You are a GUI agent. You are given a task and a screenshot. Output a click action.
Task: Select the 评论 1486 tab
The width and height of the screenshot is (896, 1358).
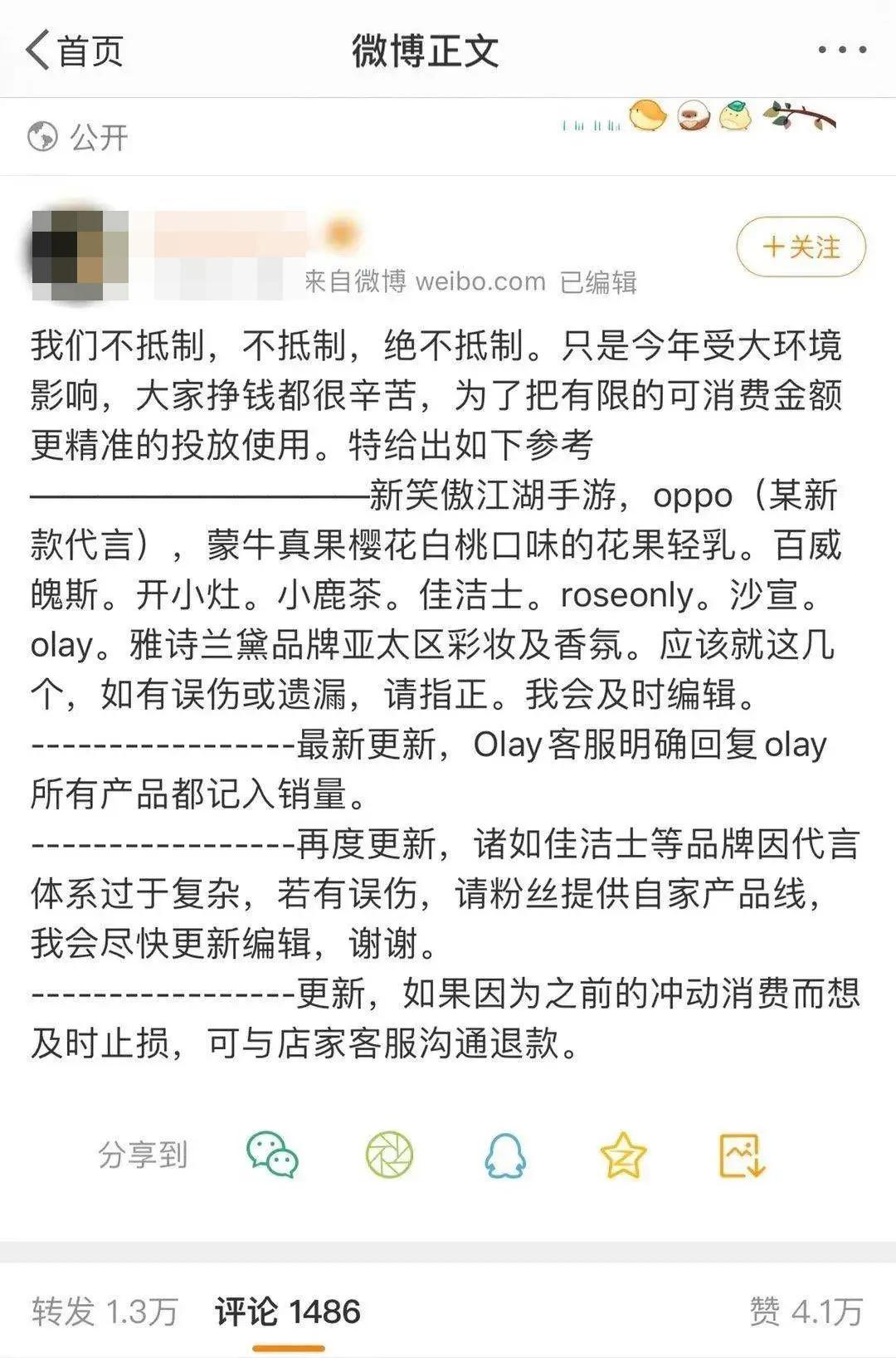click(x=288, y=1312)
